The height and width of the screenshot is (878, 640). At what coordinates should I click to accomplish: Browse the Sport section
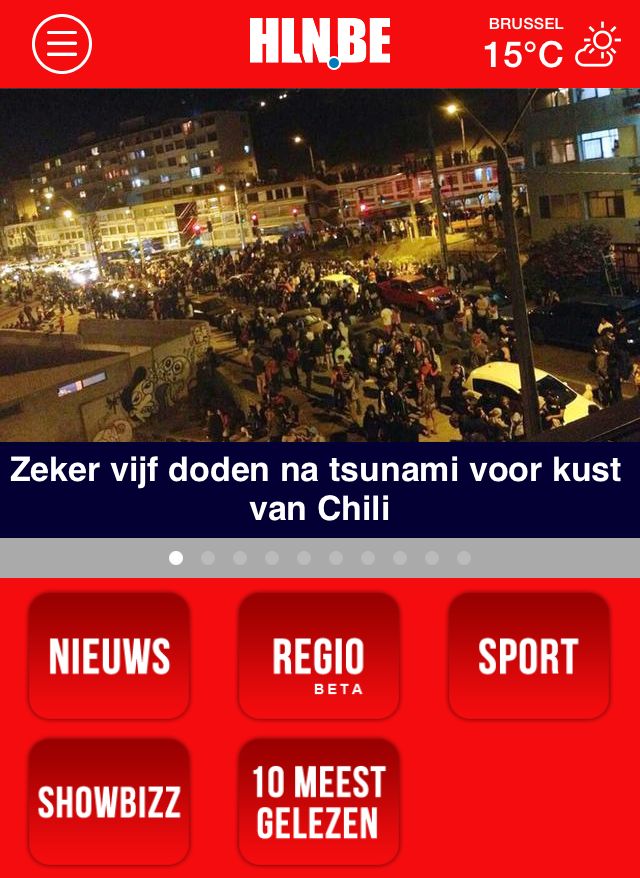tap(528, 656)
